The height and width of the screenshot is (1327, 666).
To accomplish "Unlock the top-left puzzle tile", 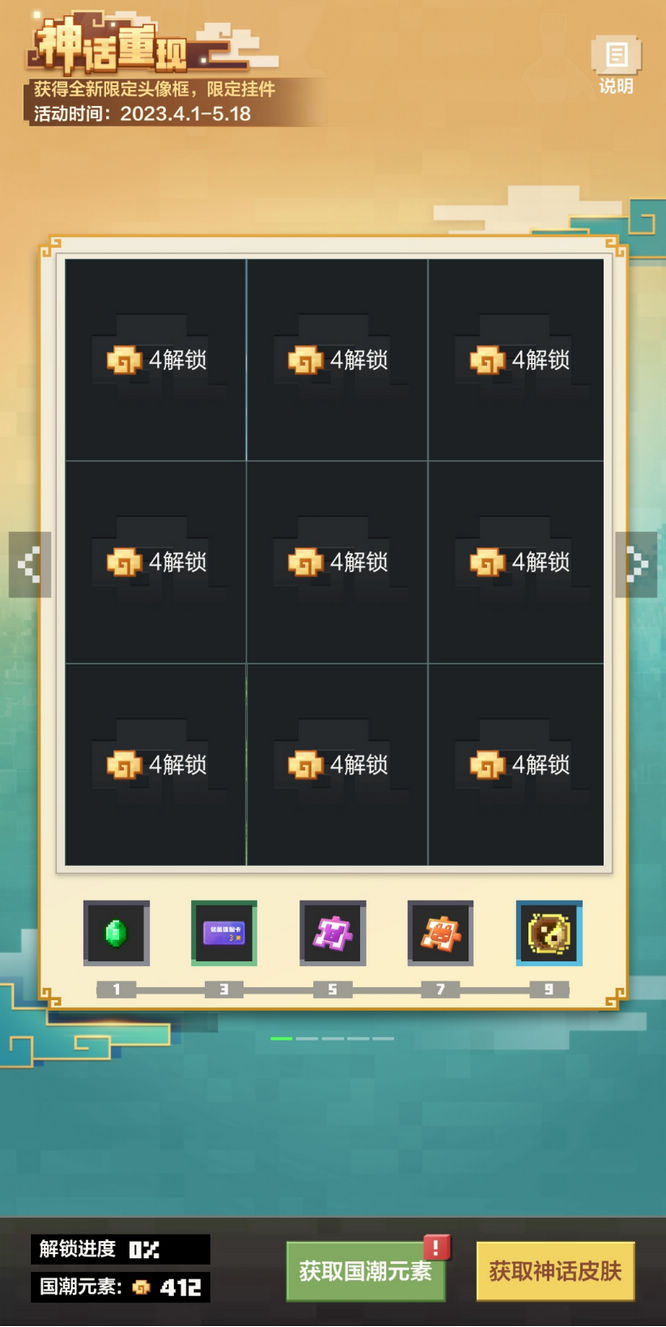I will (x=156, y=360).
